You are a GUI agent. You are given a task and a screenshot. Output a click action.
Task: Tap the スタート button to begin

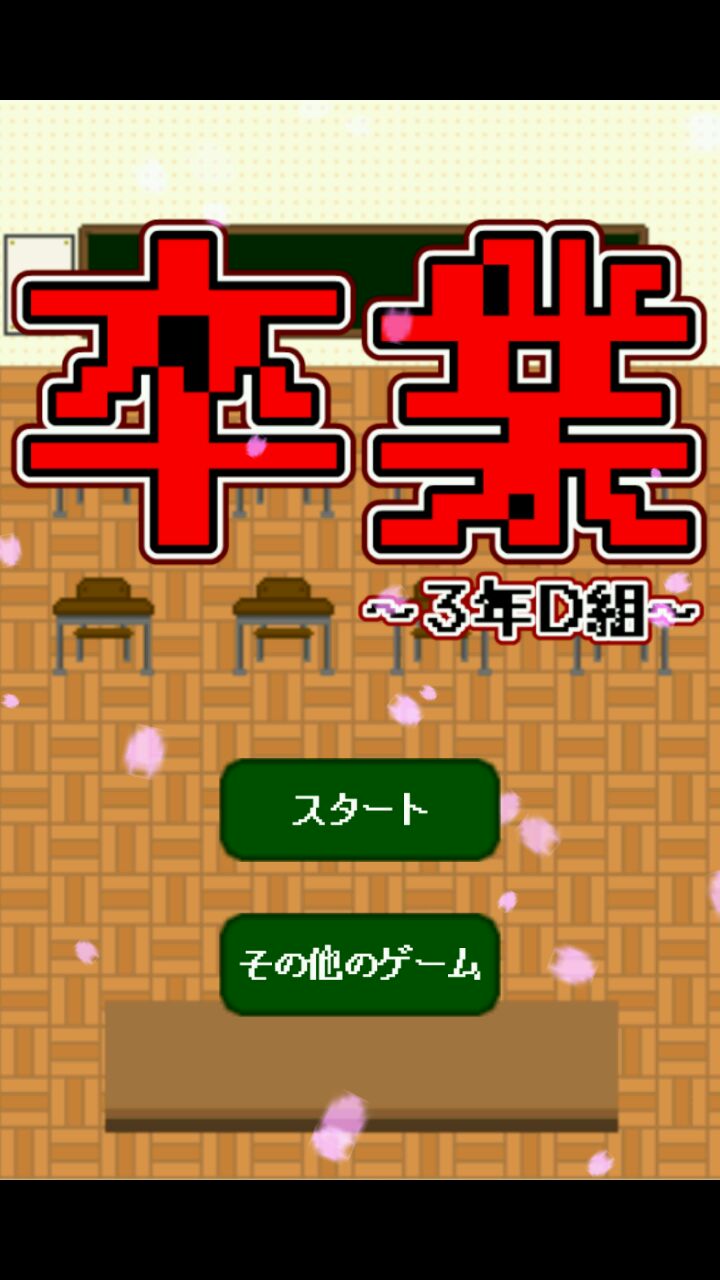pos(359,809)
